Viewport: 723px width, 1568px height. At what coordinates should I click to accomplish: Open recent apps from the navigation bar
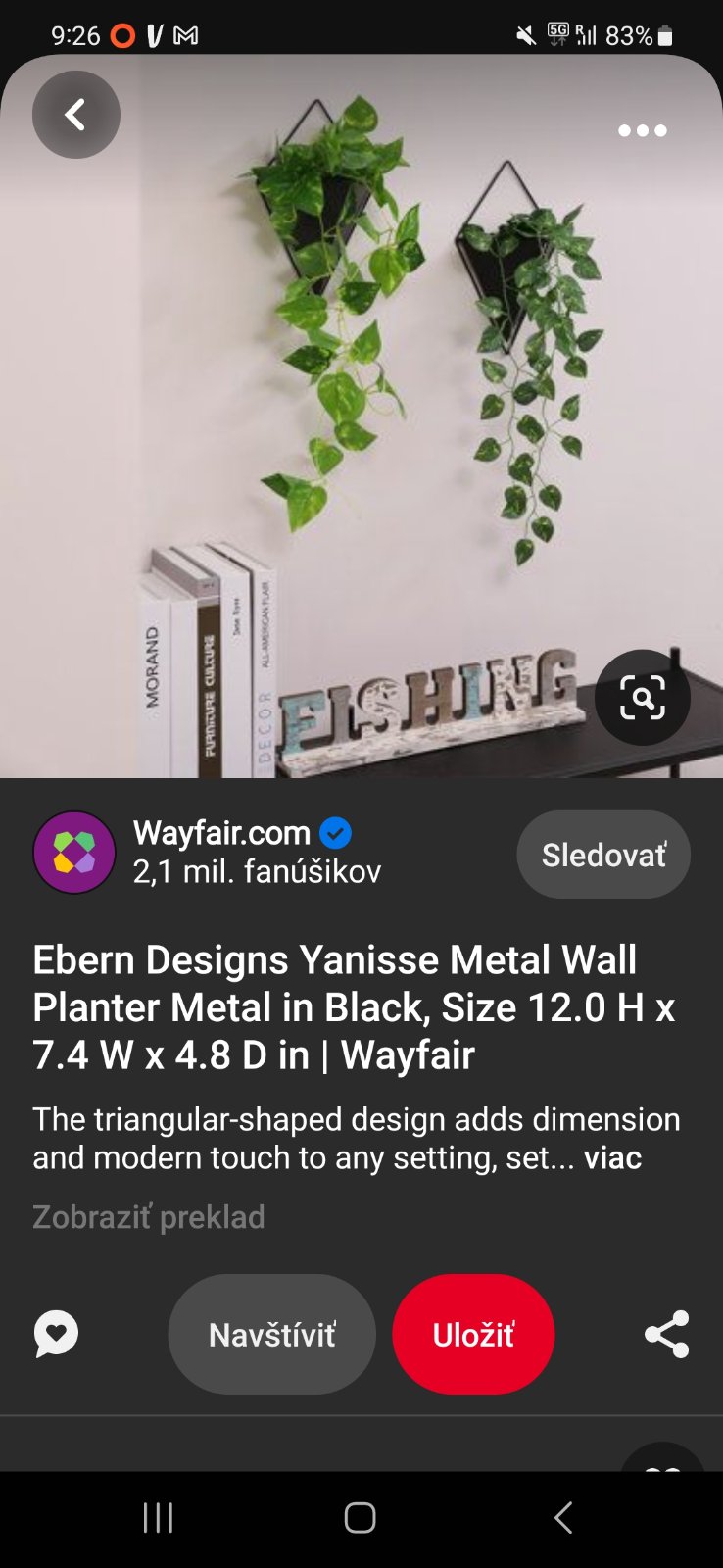(x=158, y=1518)
